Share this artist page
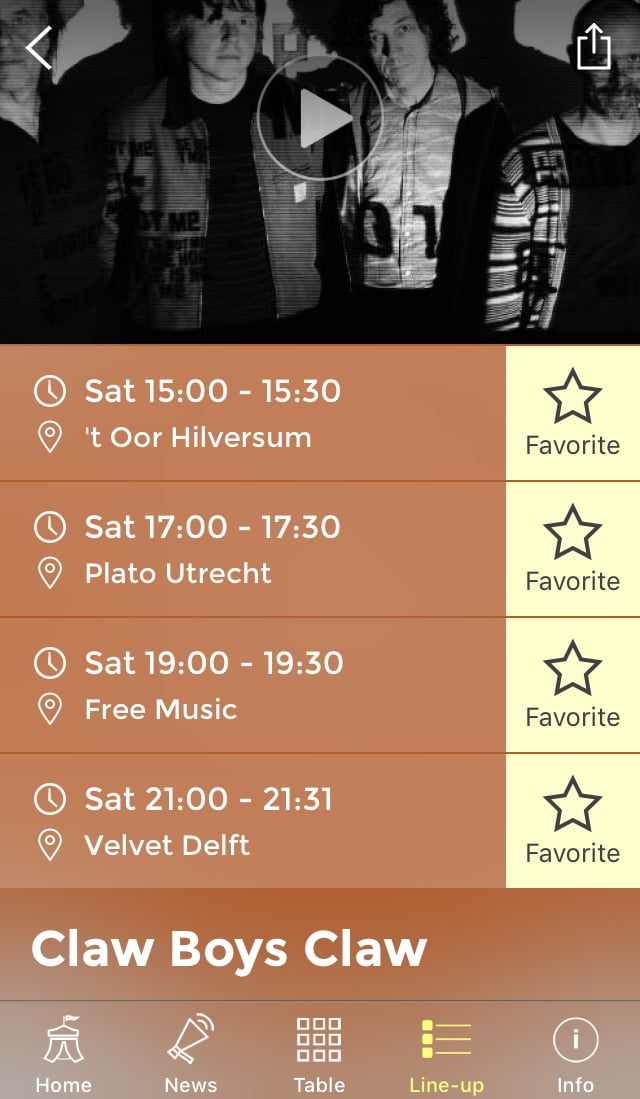 (594, 46)
